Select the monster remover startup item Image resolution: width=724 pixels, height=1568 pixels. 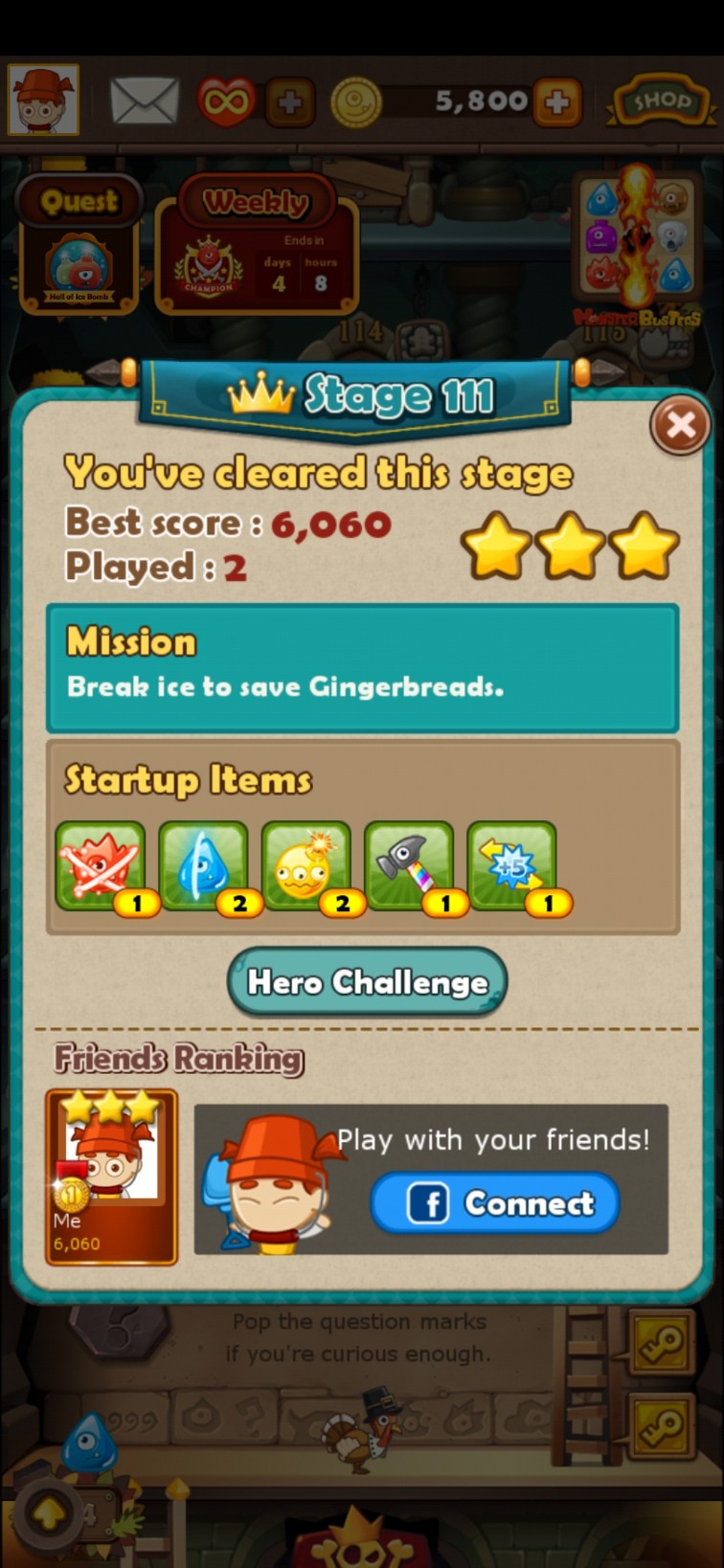pos(101,865)
